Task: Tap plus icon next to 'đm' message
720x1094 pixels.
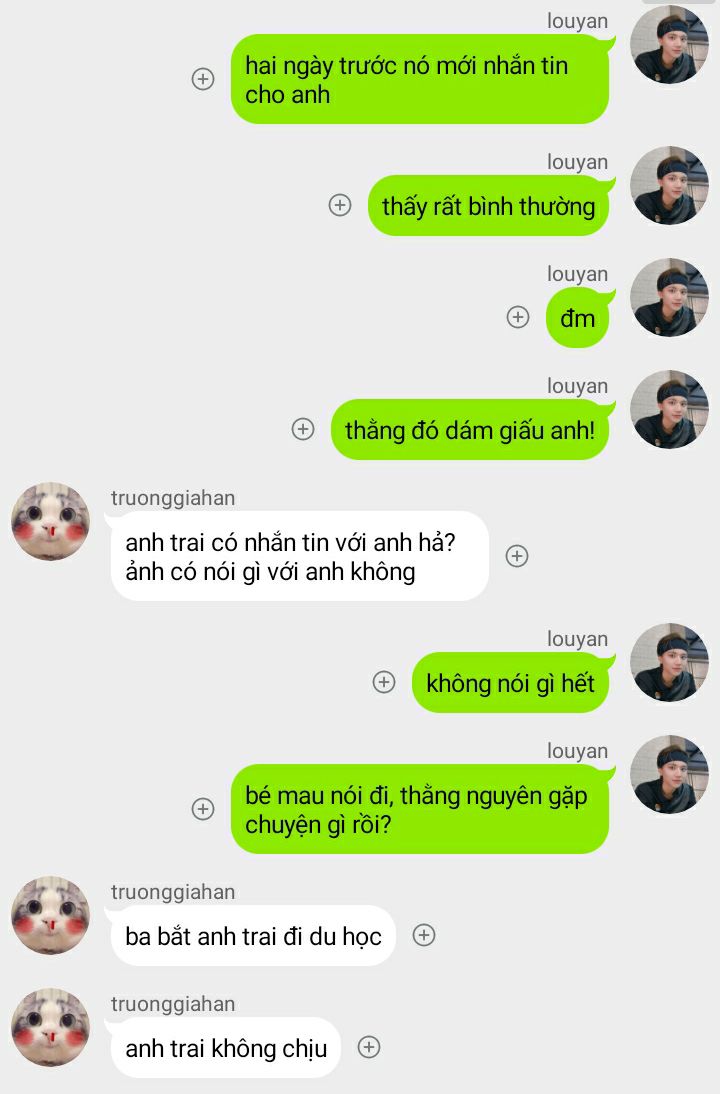Action: pyautogui.click(x=518, y=317)
